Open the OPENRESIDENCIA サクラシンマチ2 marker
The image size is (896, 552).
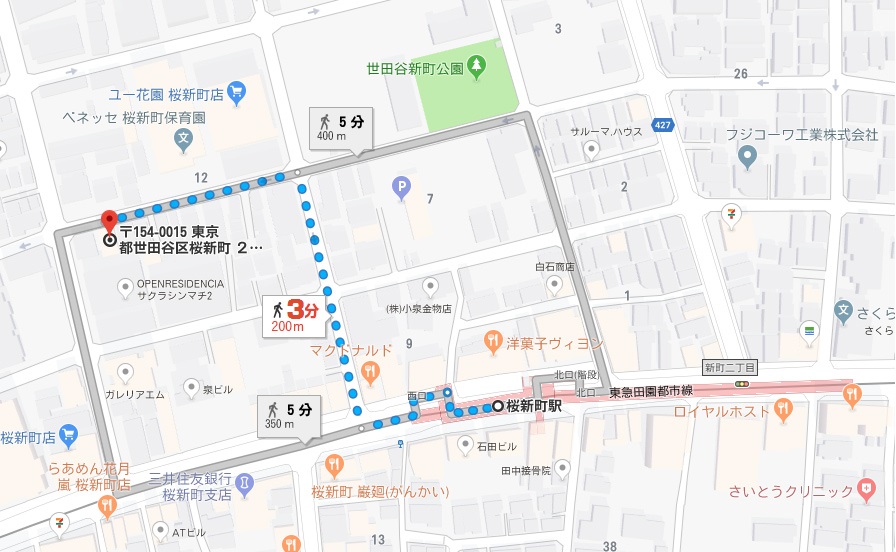[125, 289]
